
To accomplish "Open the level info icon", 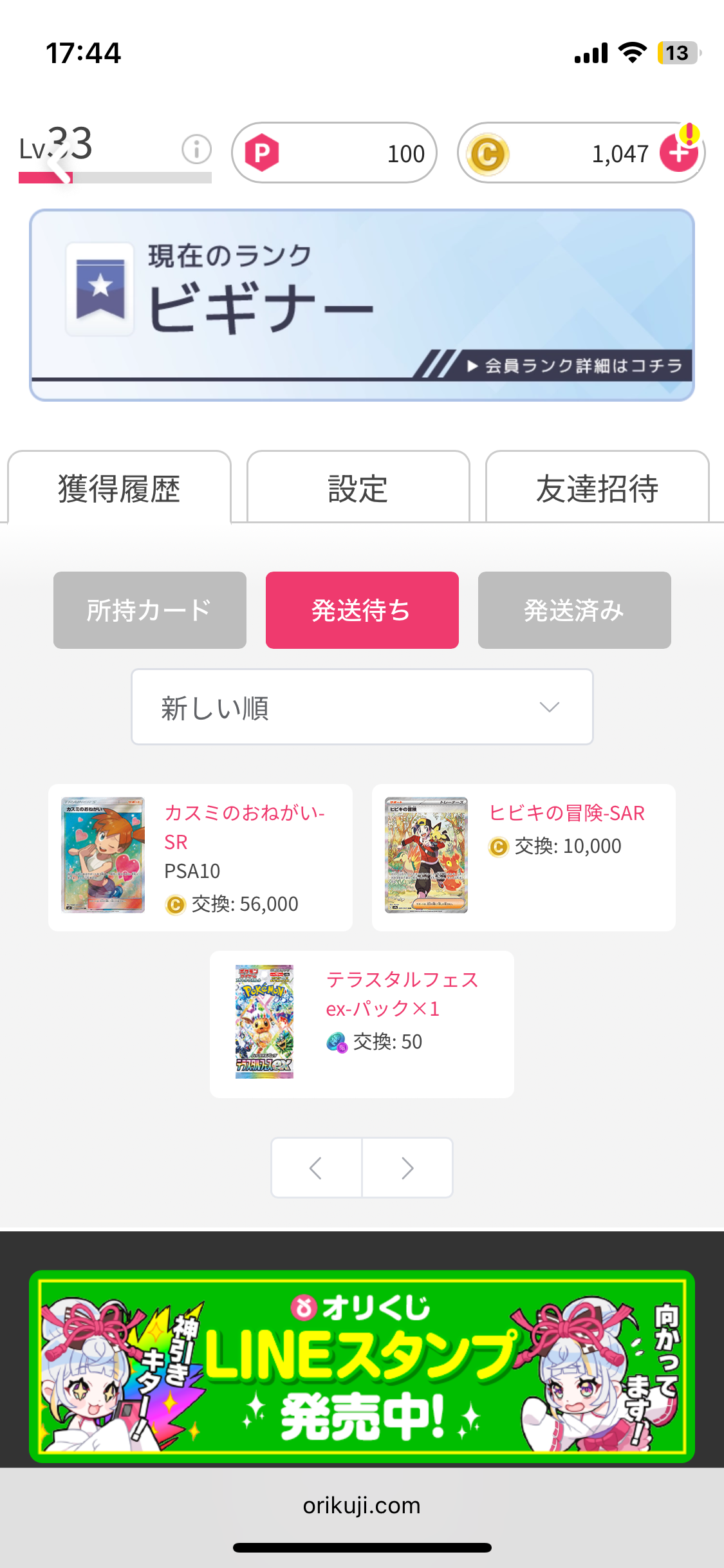I will [x=196, y=150].
